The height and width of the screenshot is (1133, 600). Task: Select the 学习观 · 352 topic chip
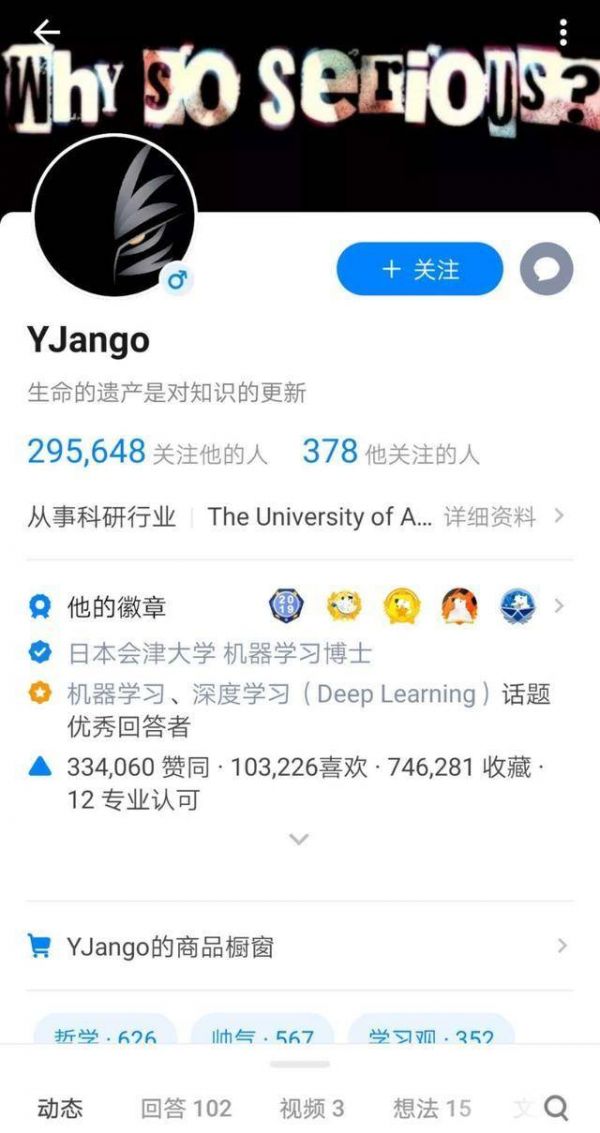tap(430, 1038)
